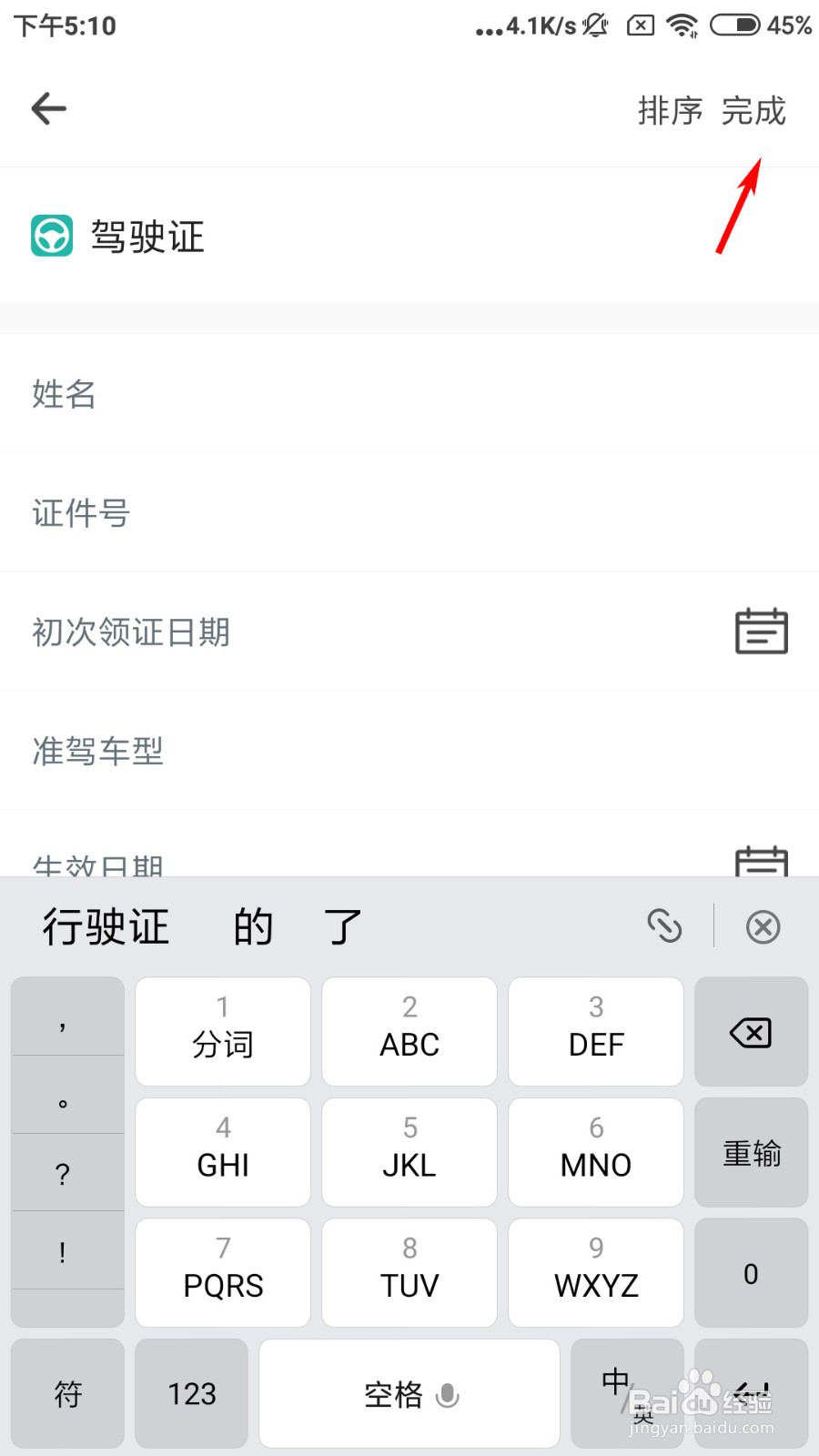
Task: Tap the link icon in the suggestion bar
Action: click(665, 926)
